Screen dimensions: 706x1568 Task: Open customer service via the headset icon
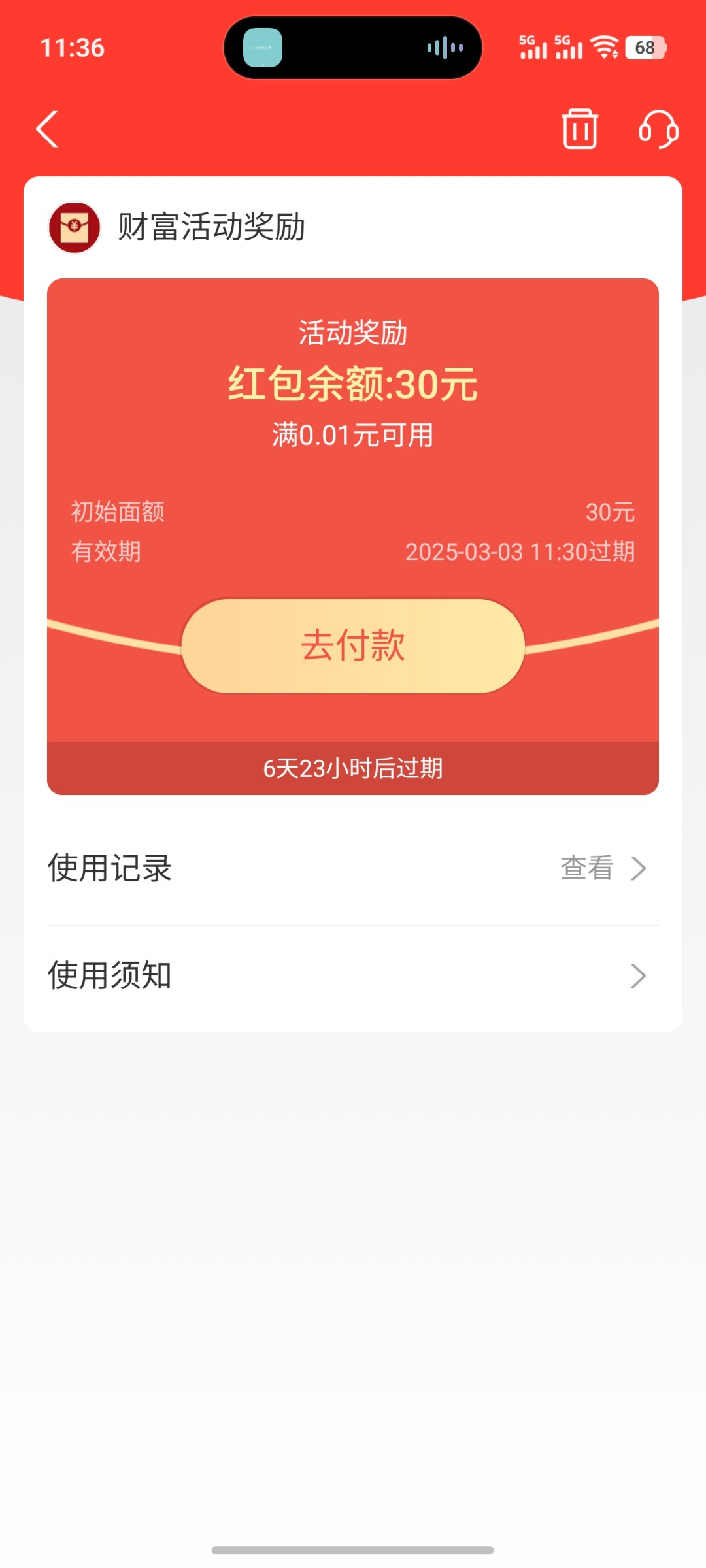click(x=658, y=129)
